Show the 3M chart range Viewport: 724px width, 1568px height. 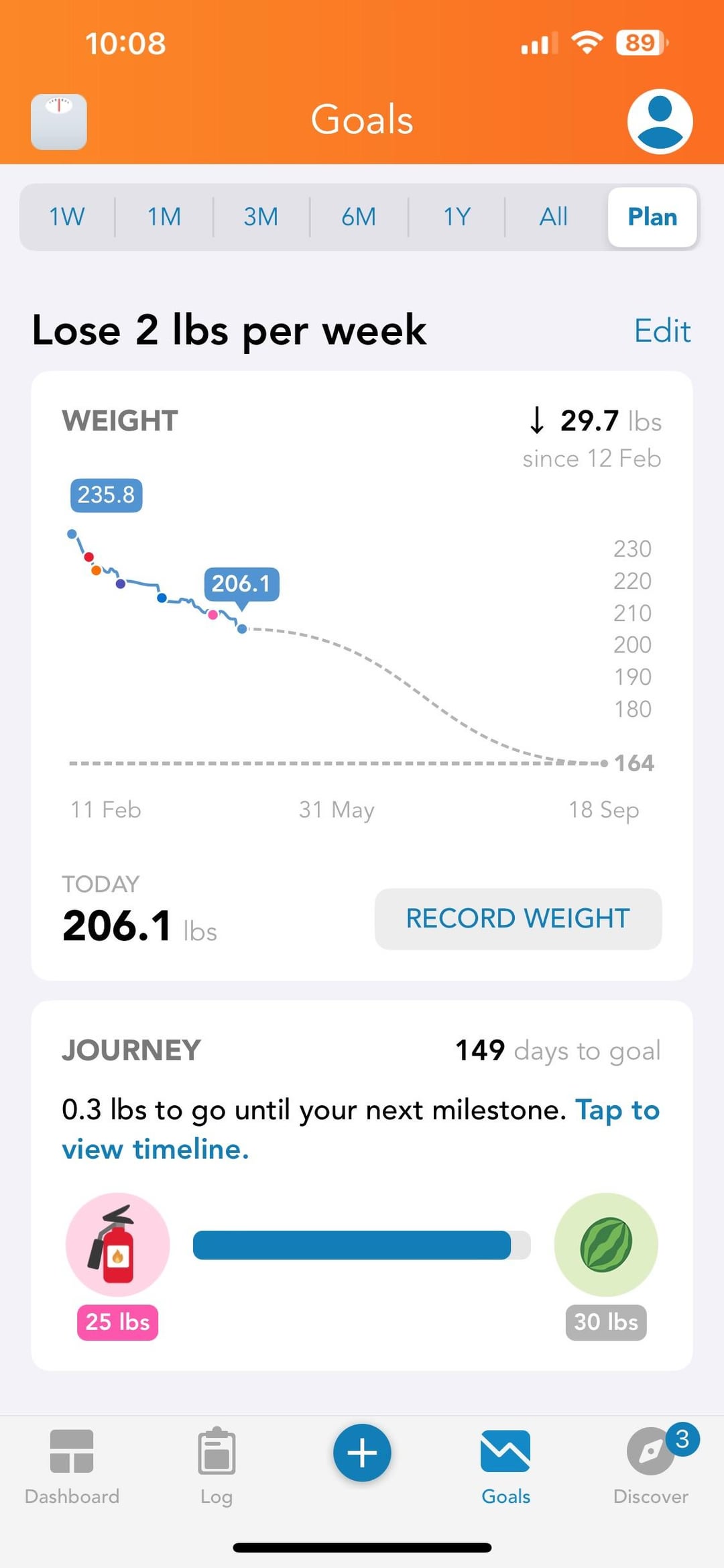point(261,217)
